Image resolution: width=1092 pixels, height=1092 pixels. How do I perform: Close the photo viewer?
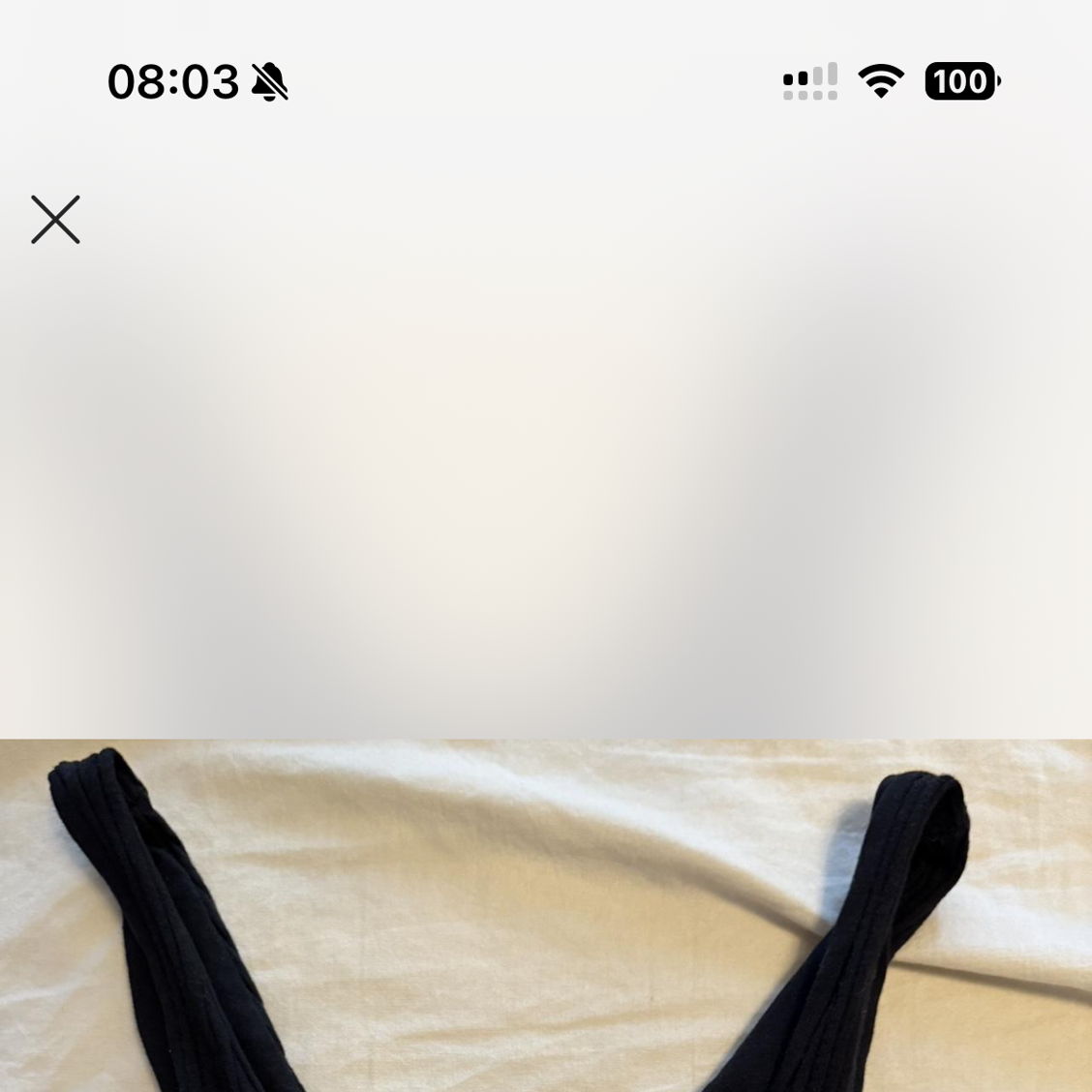pyautogui.click(x=55, y=220)
